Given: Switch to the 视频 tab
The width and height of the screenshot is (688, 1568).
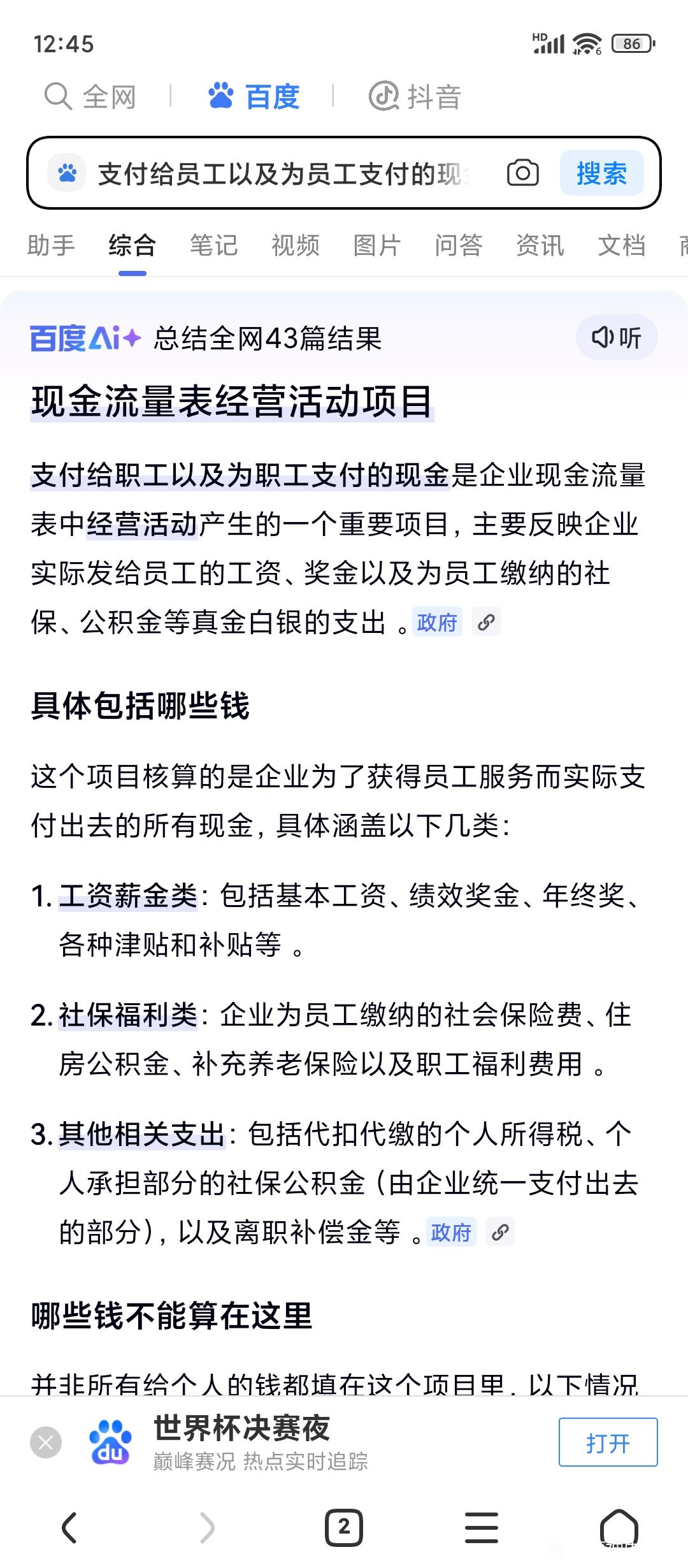Looking at the screenshot, I should click(296, 245).
